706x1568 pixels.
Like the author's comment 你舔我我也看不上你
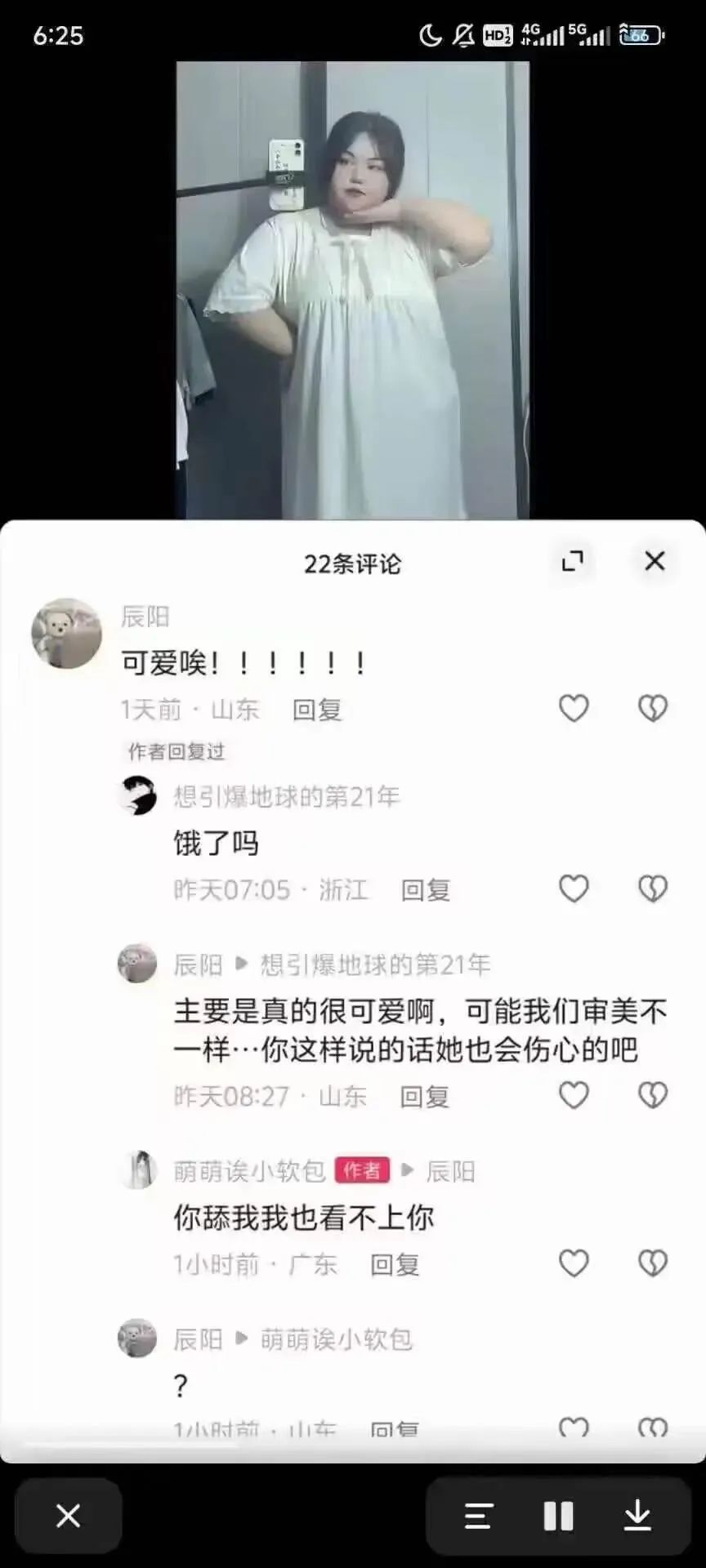(x=574, y=1263)
